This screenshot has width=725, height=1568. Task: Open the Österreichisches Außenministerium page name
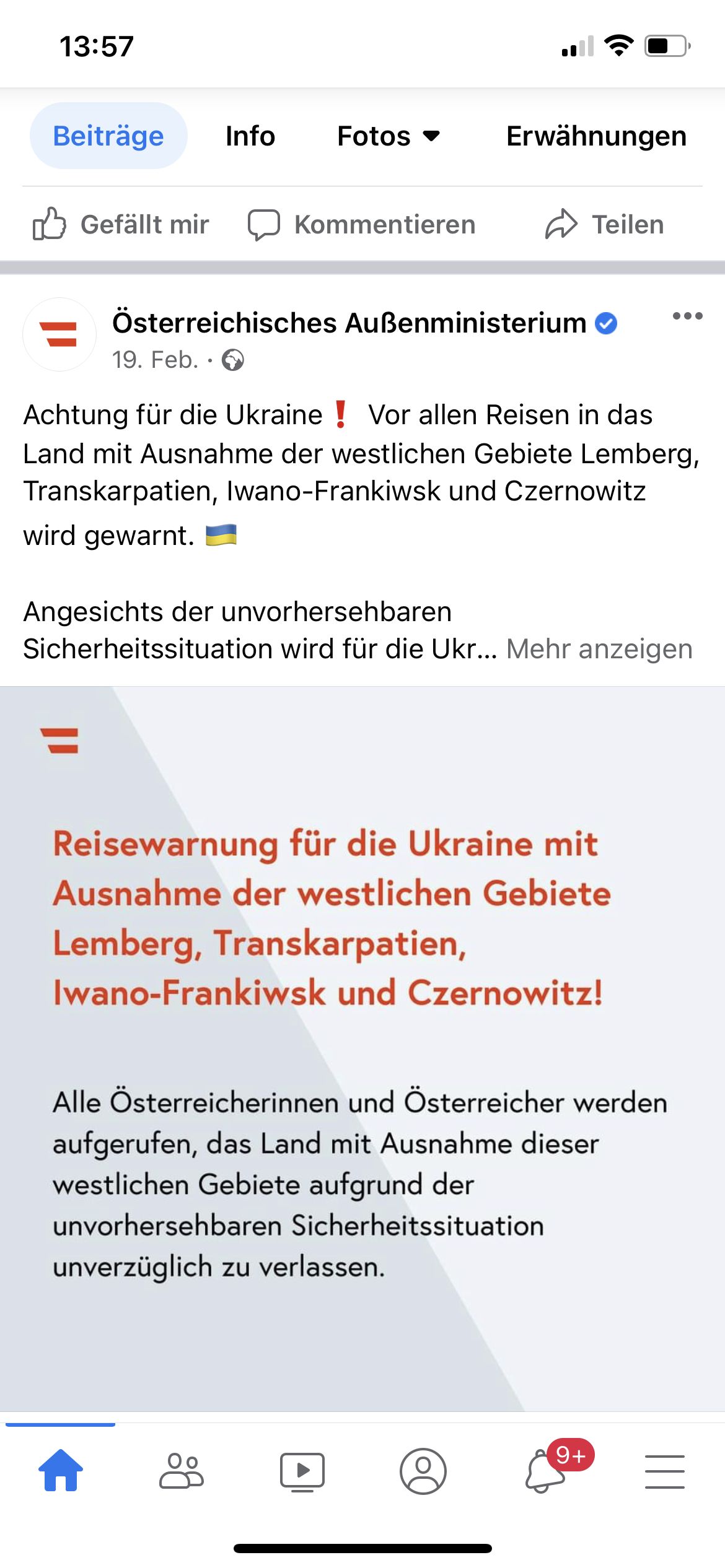click(x=349, y=323)
